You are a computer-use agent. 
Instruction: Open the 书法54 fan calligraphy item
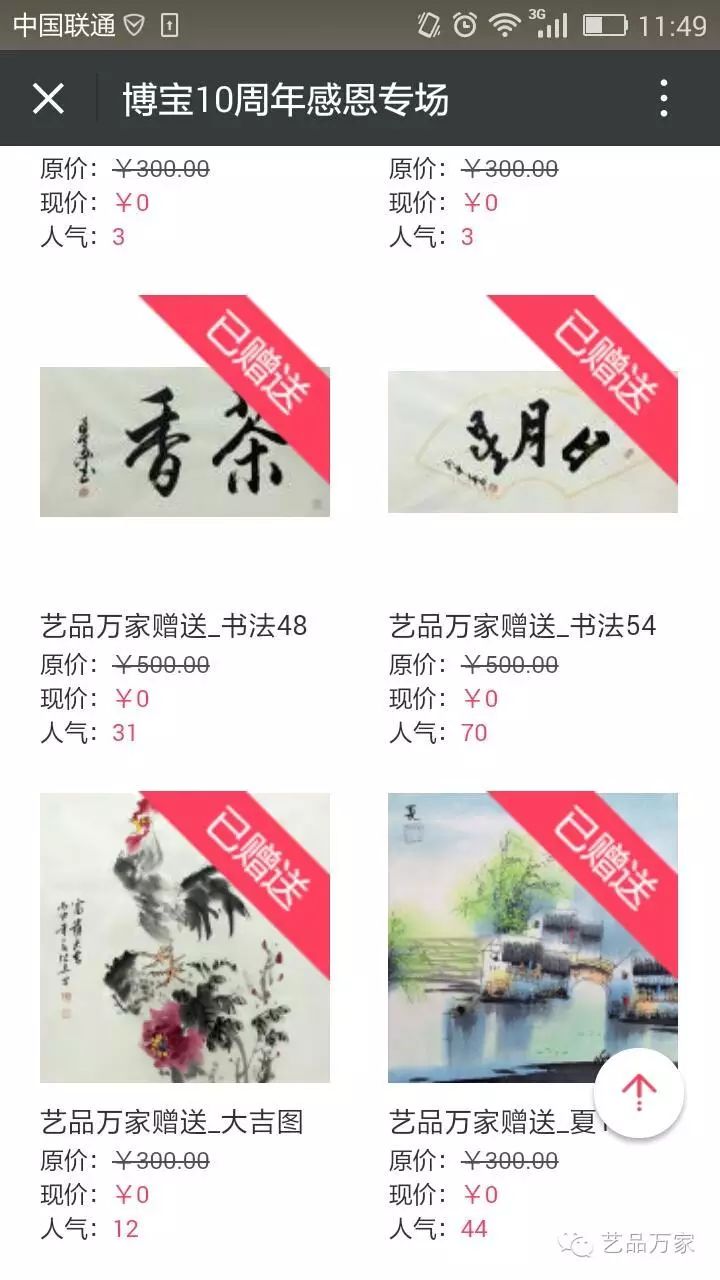pos(532,442)
